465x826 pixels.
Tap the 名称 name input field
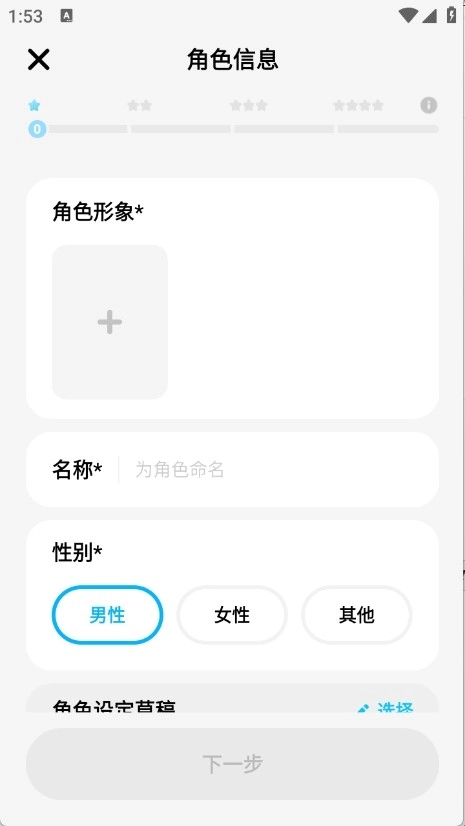(279, 469)
